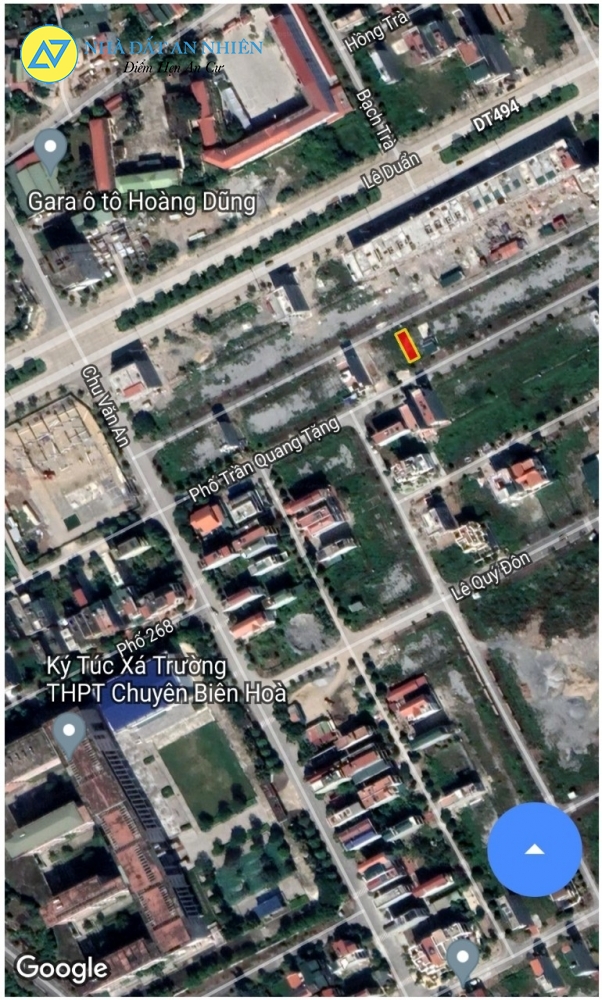Tap the unlabeled map pin at the bottom edge
The width and height of the screenshot is (602, 1000).
[x=462, y=962]
